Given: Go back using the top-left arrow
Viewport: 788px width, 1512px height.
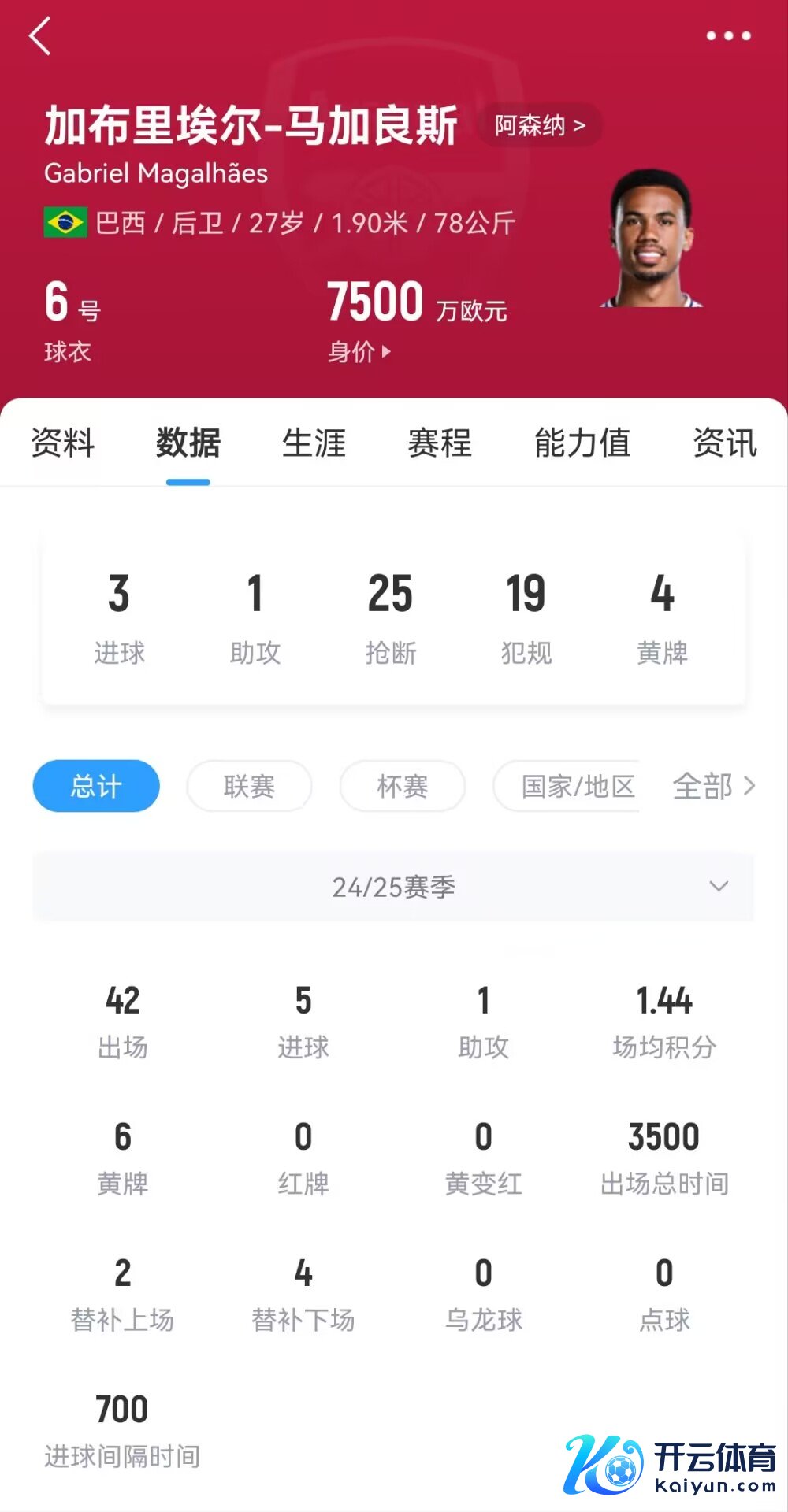Looking at the screenshot, I should (x=40, y=36).
